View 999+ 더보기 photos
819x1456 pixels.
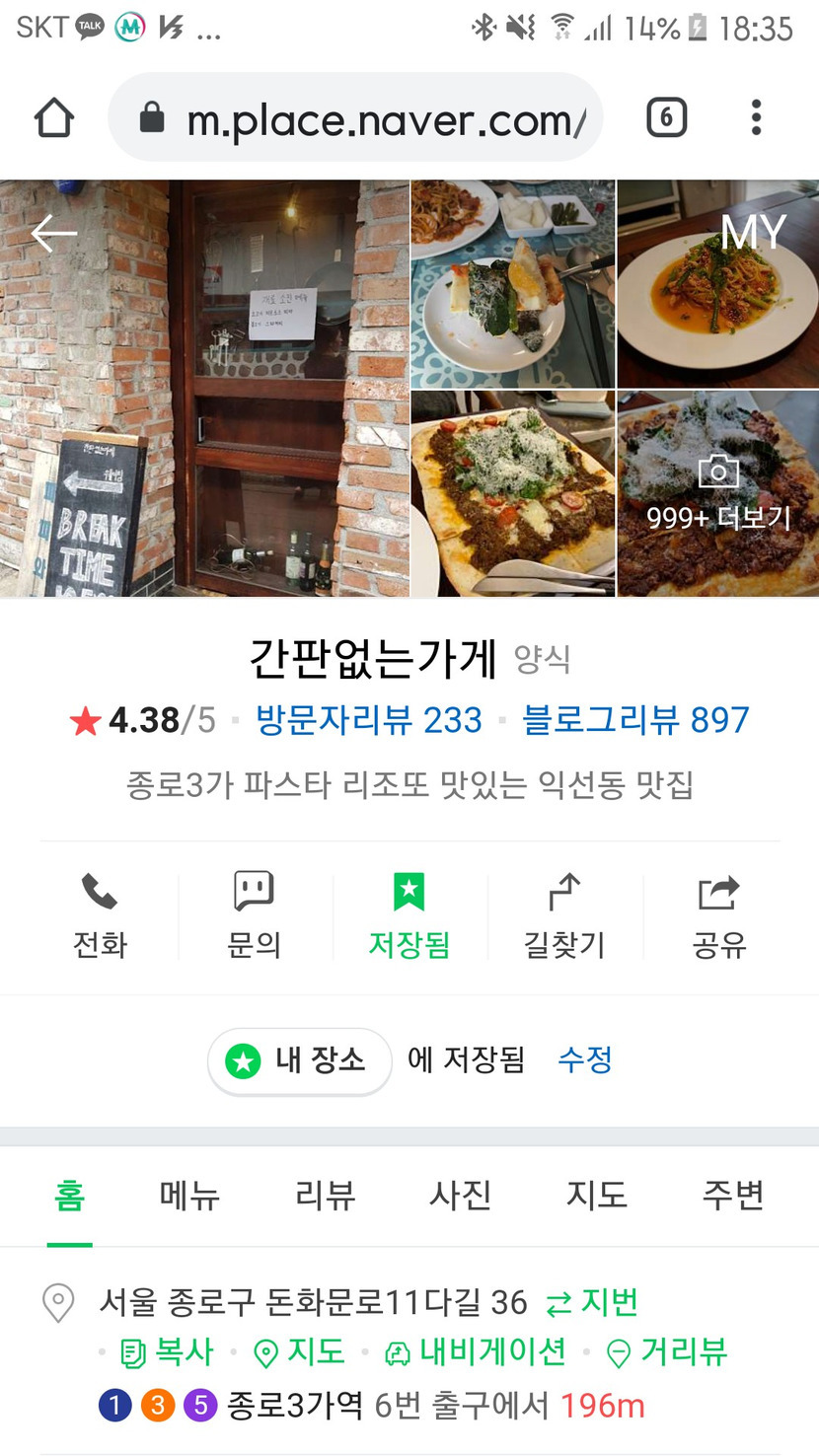(x=718, y=495)
